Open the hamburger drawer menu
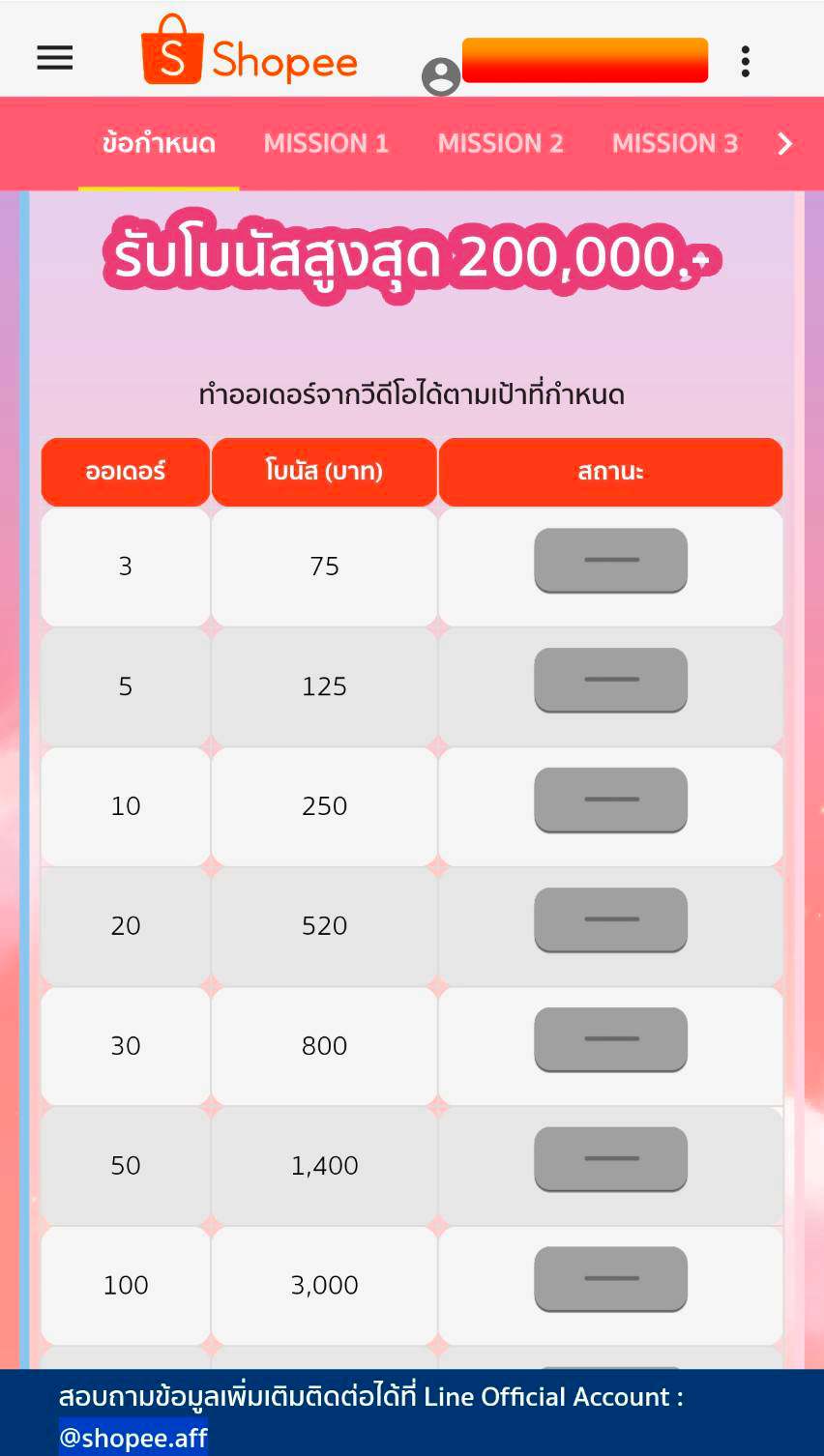 point(55,59)
